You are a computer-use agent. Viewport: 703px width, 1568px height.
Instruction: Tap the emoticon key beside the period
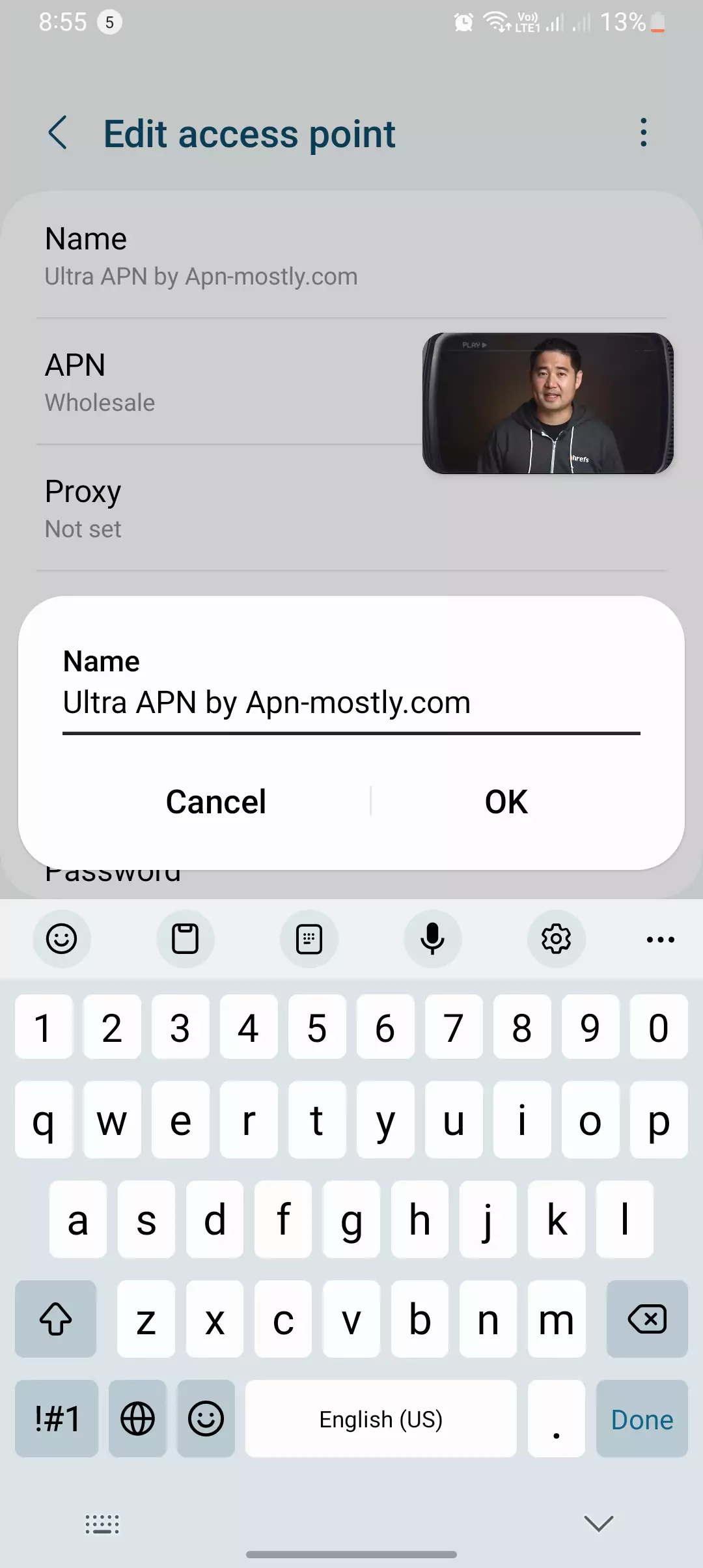click(x=206, y=1419)
